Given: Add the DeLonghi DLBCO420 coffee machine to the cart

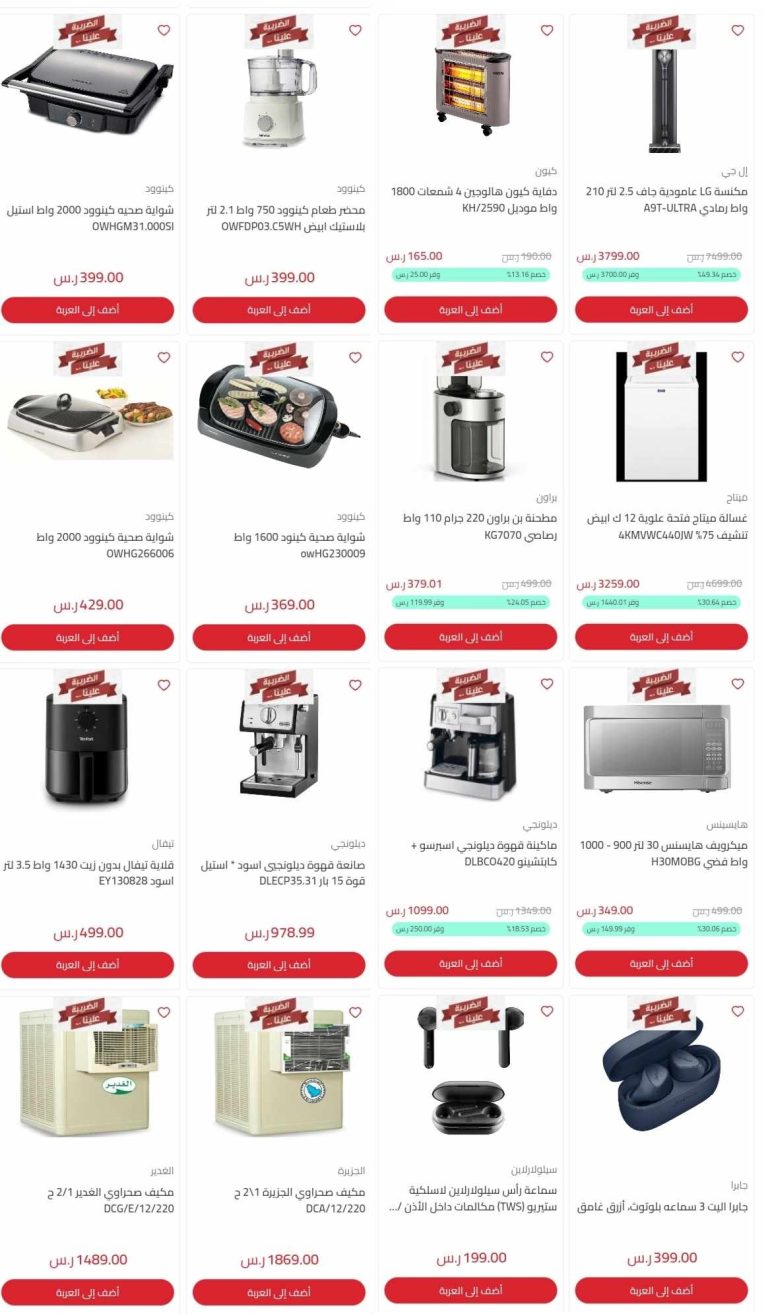Looking at the screenshot, I should tap(470, 965).
